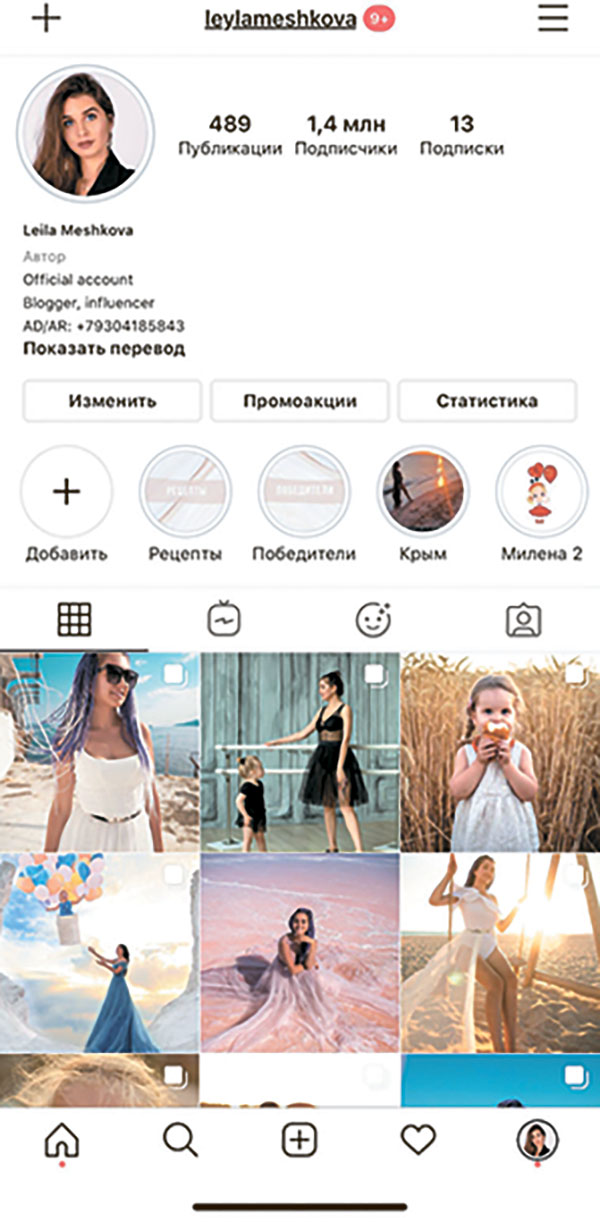This screenshot has height=1222, width=600.
Task: Switch to the IGTV tab
Action: pos(224,621)
